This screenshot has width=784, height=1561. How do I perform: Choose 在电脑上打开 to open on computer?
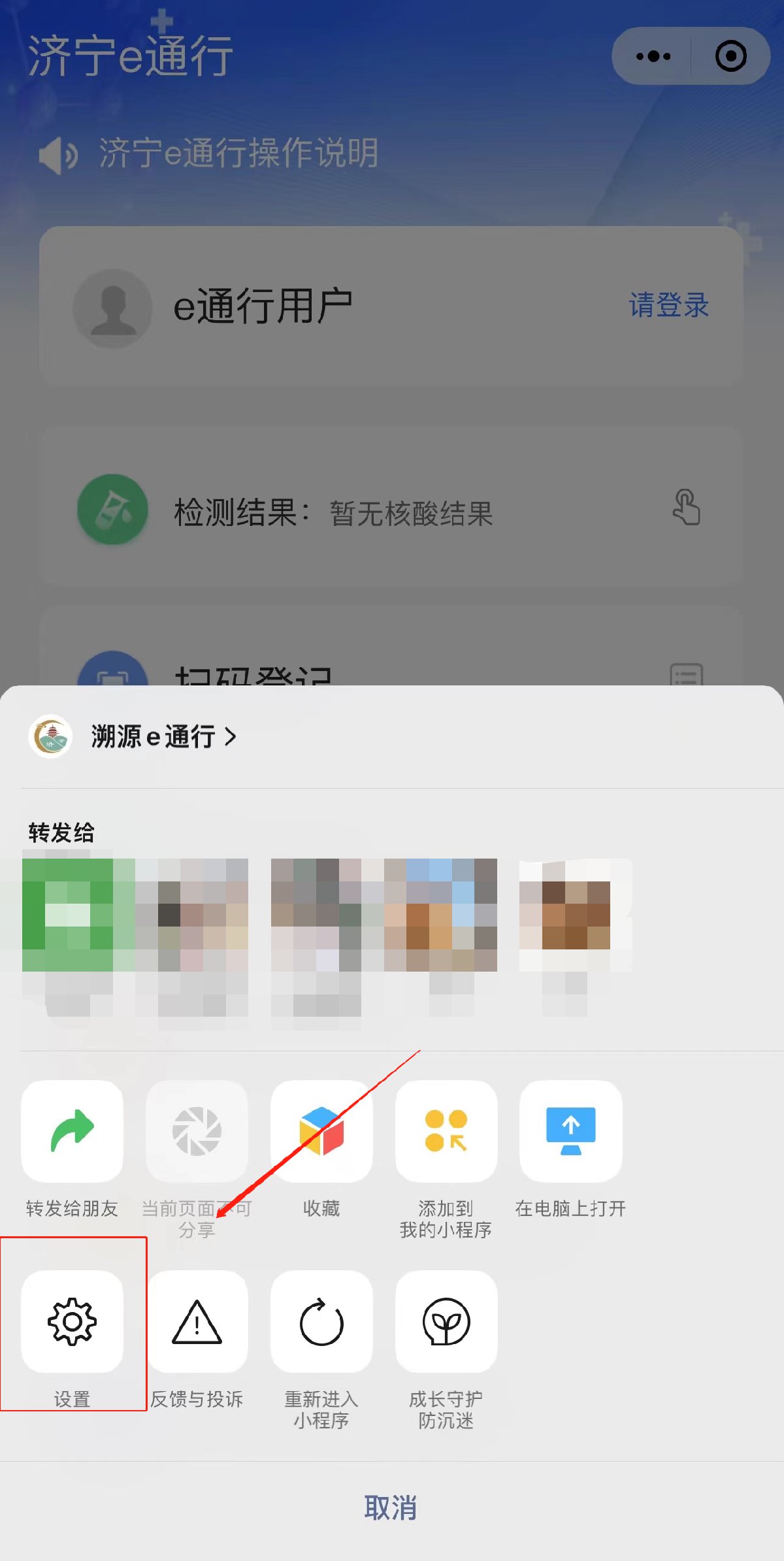click(570, 1131)
